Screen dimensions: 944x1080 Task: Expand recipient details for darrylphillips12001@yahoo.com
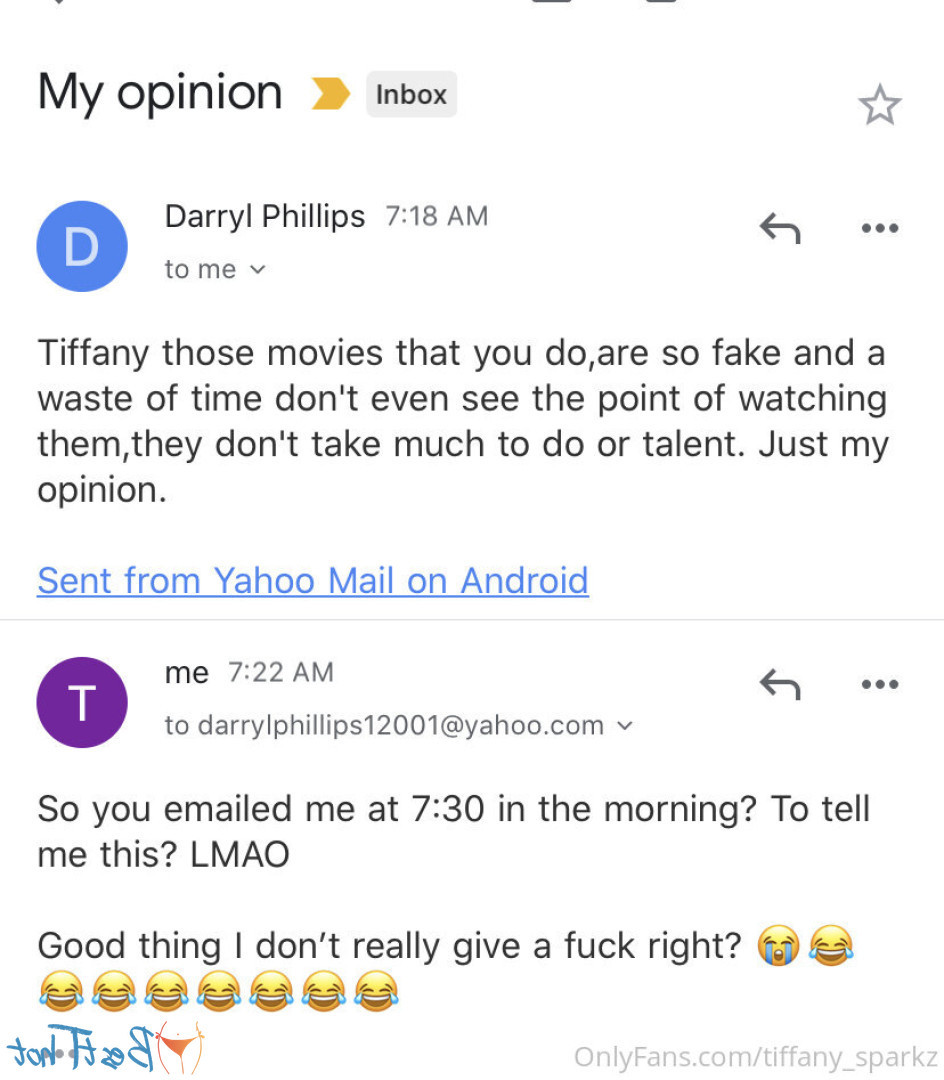click(x=625, y=726)
